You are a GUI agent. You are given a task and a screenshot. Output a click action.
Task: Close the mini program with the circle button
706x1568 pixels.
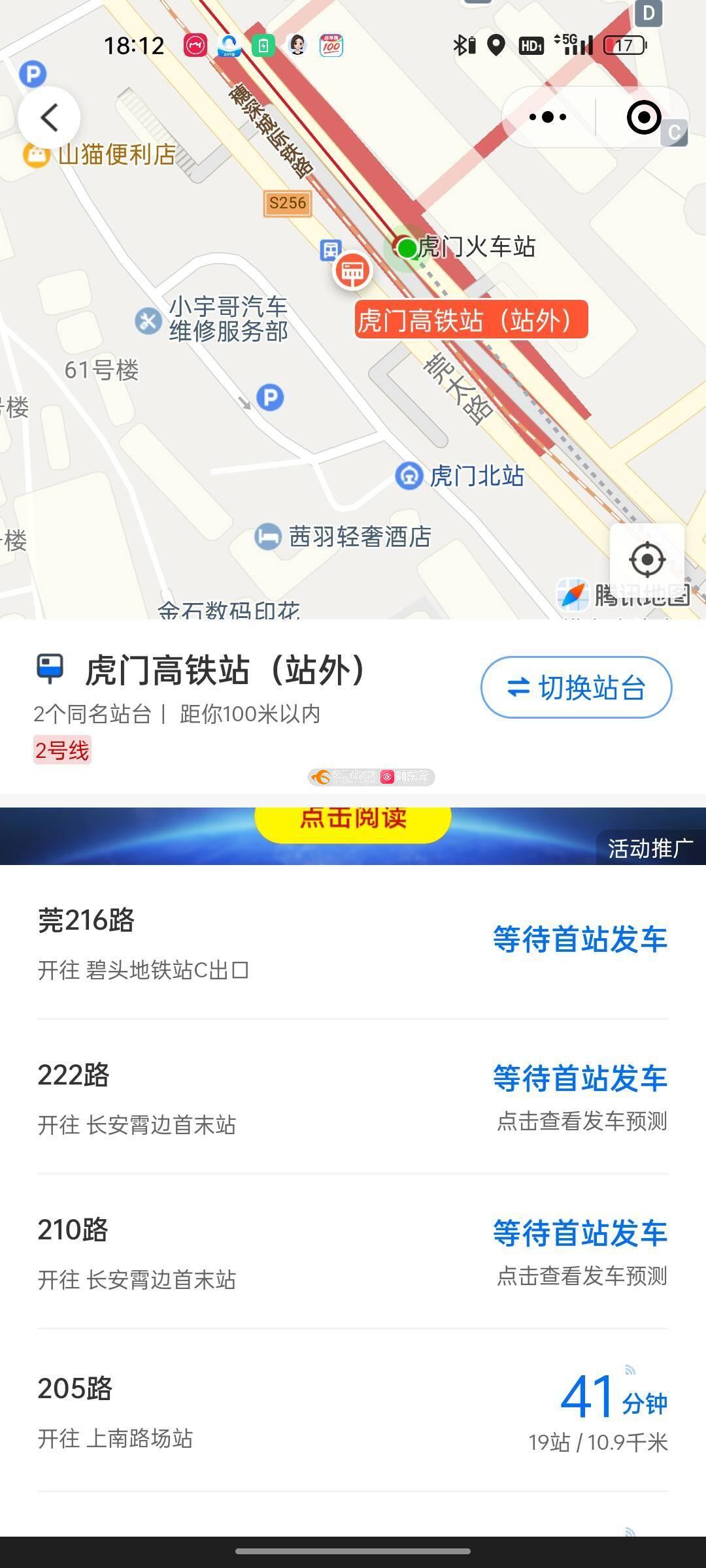tap(643, 118)
